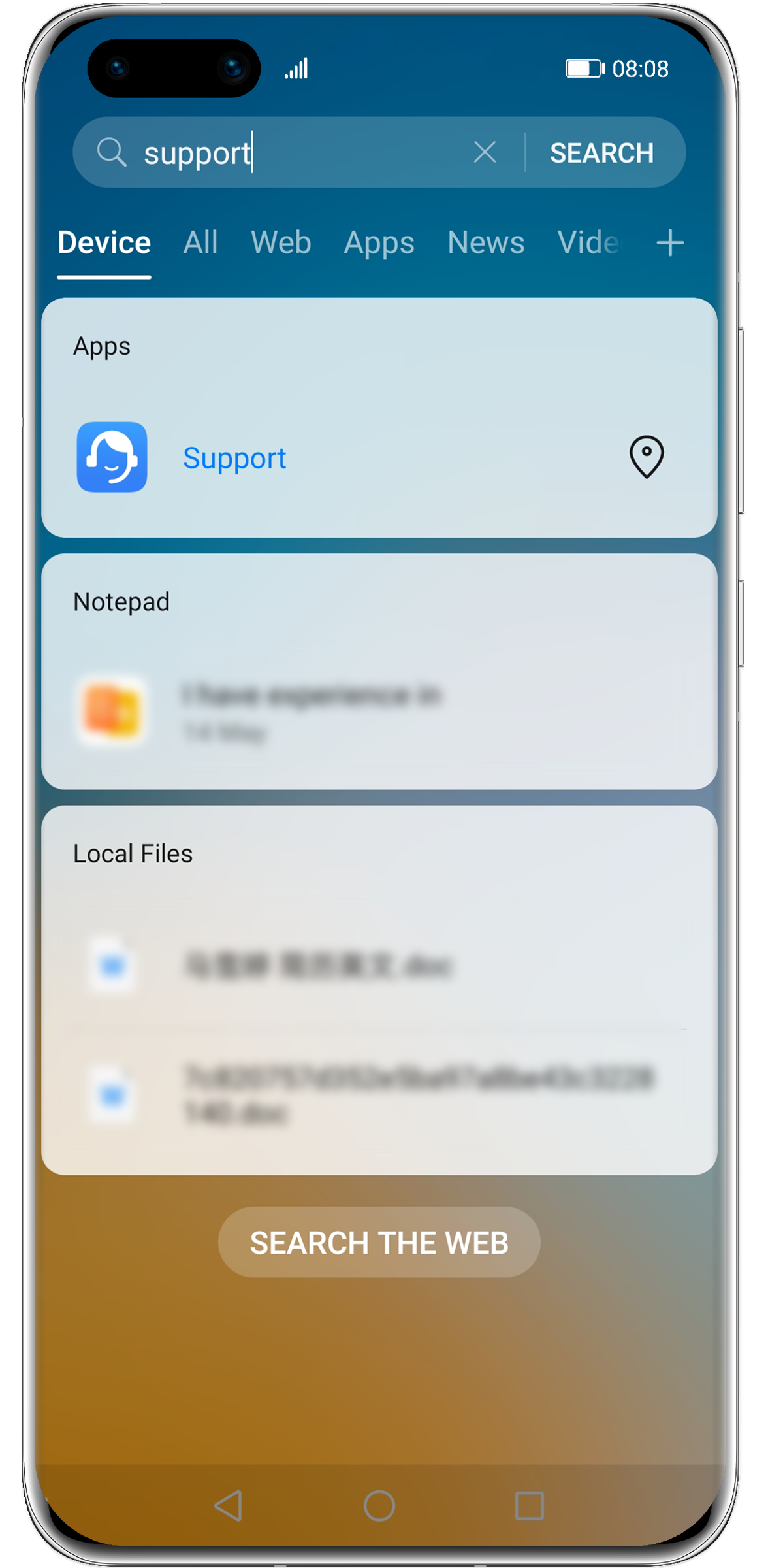768x1568 pixels.
Task: Select the Device tab
Action: [x=104, y=242]
